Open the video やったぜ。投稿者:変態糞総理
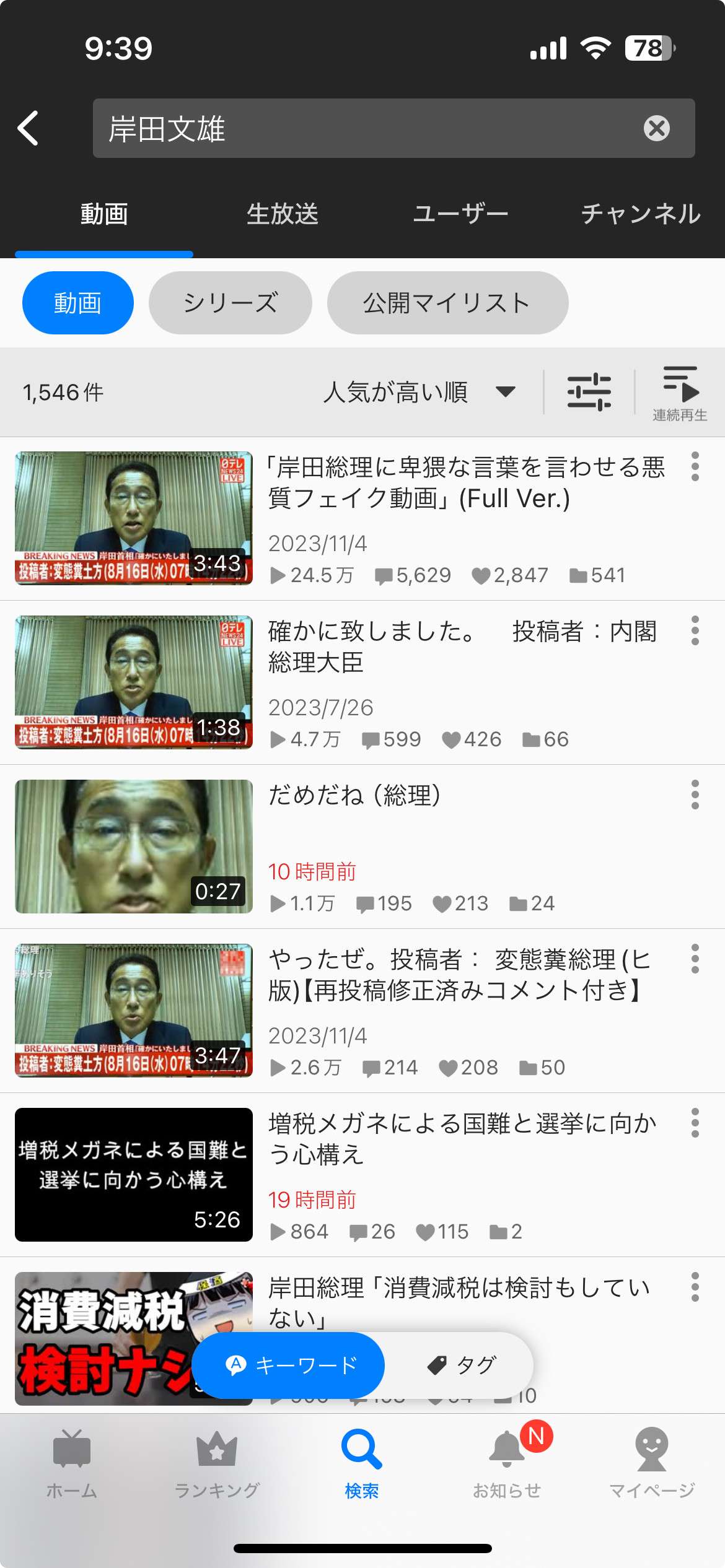Image resolution: width=725 pixels, height=1568 pixels. [459, 975]
